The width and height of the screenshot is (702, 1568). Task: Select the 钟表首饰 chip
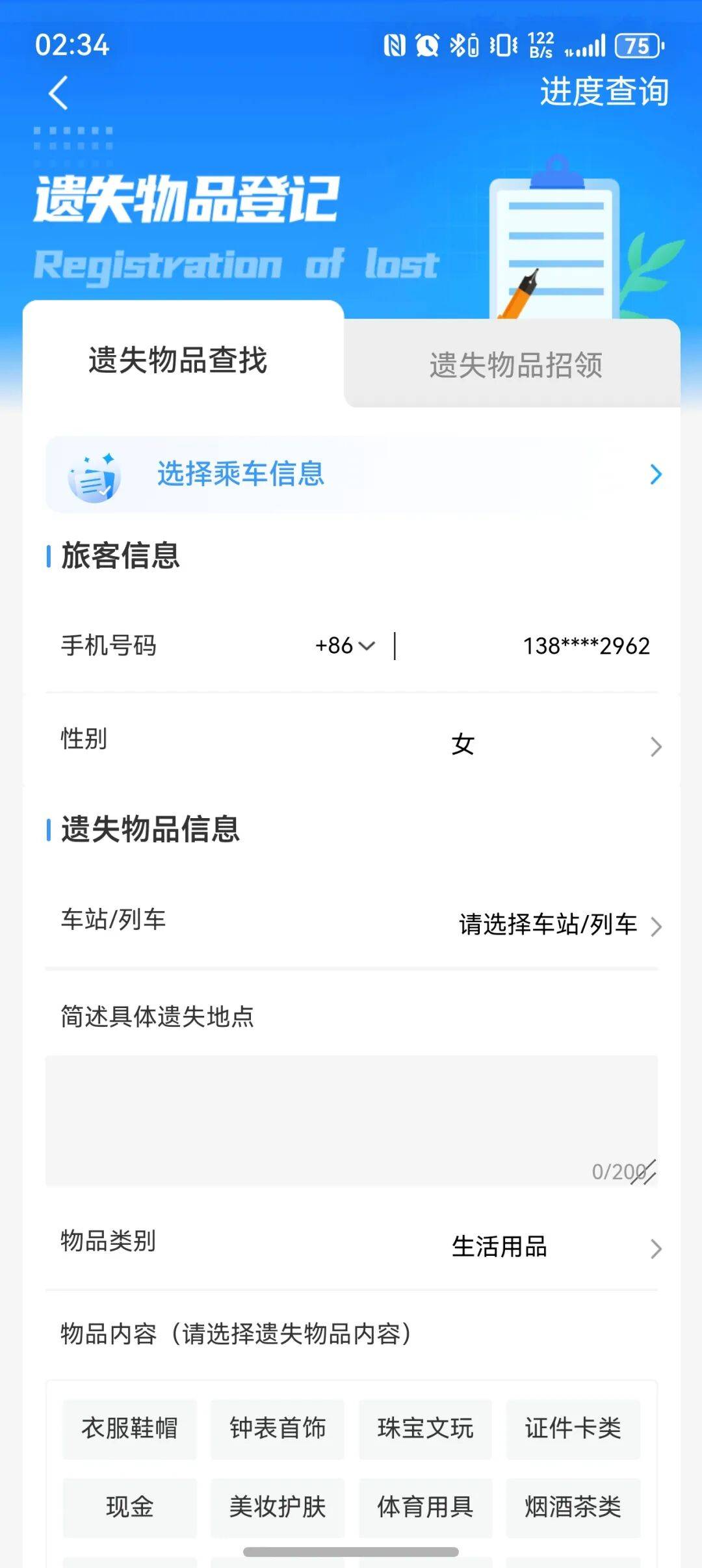[x=278, y=1429]
